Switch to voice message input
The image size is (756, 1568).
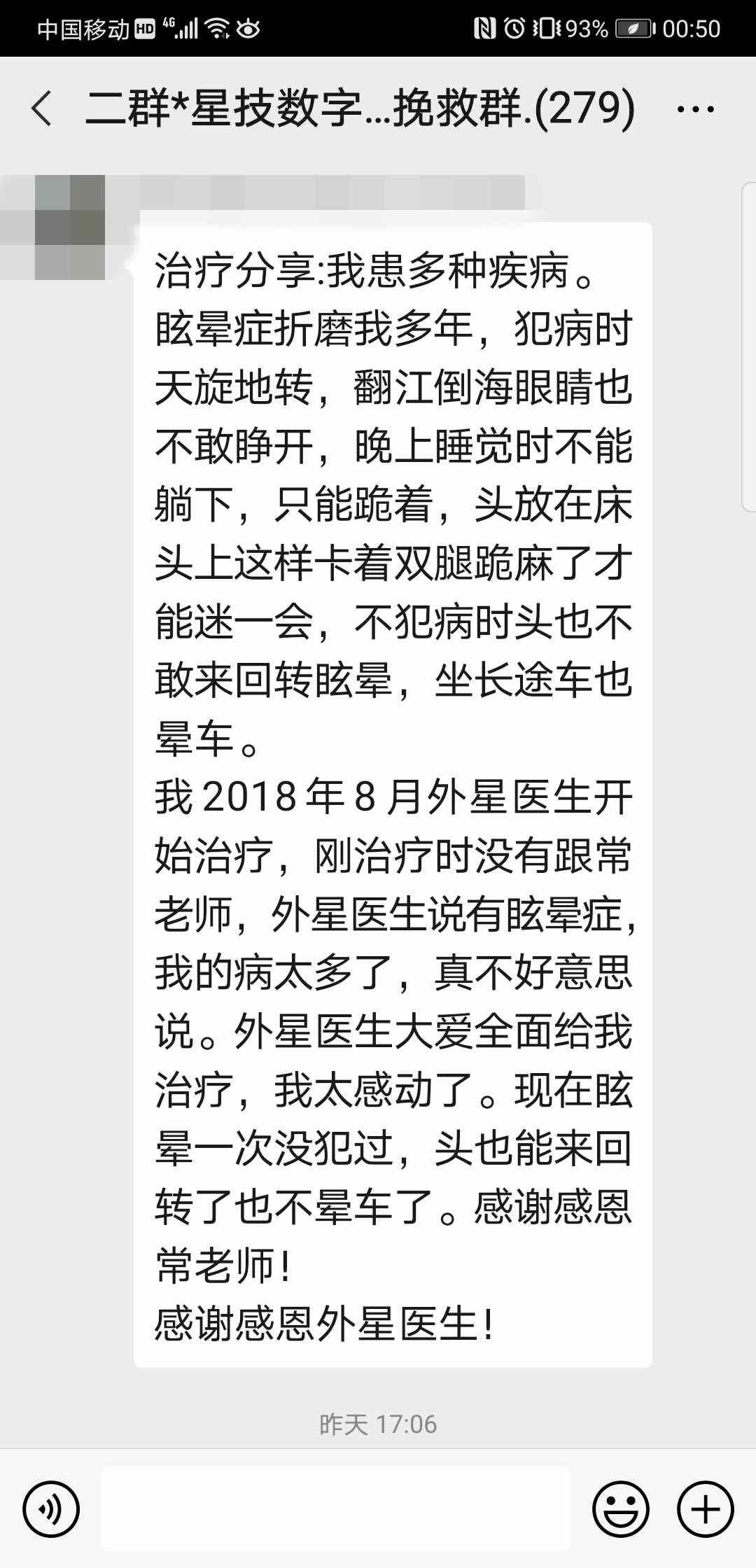pyautogui.click(x=51, y=1508)
